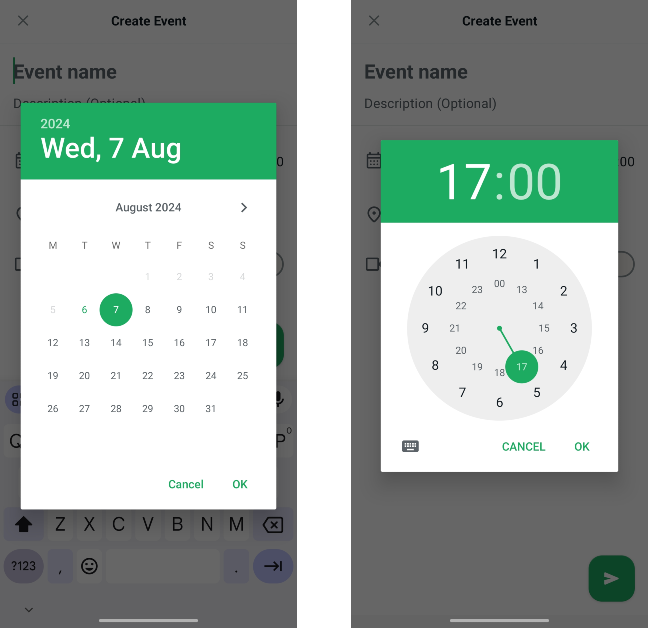Choose 6 August in the calendar
The width and height of the screenshot is (648, 628).
(x=84, y=310)
